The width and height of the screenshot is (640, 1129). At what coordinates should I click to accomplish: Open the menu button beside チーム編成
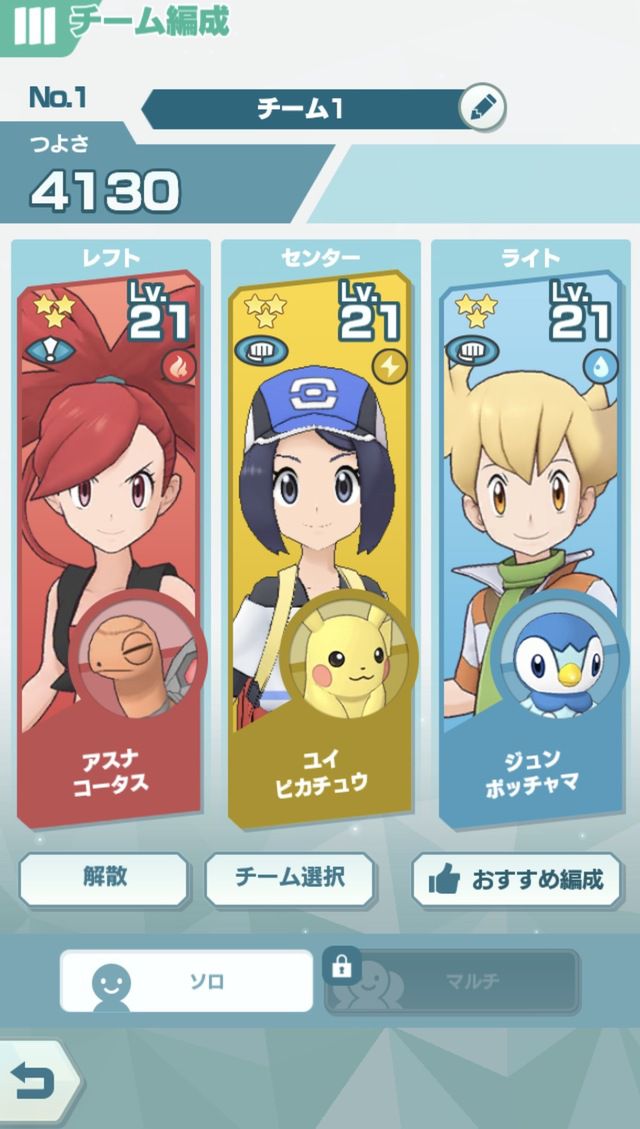(34, 26)
